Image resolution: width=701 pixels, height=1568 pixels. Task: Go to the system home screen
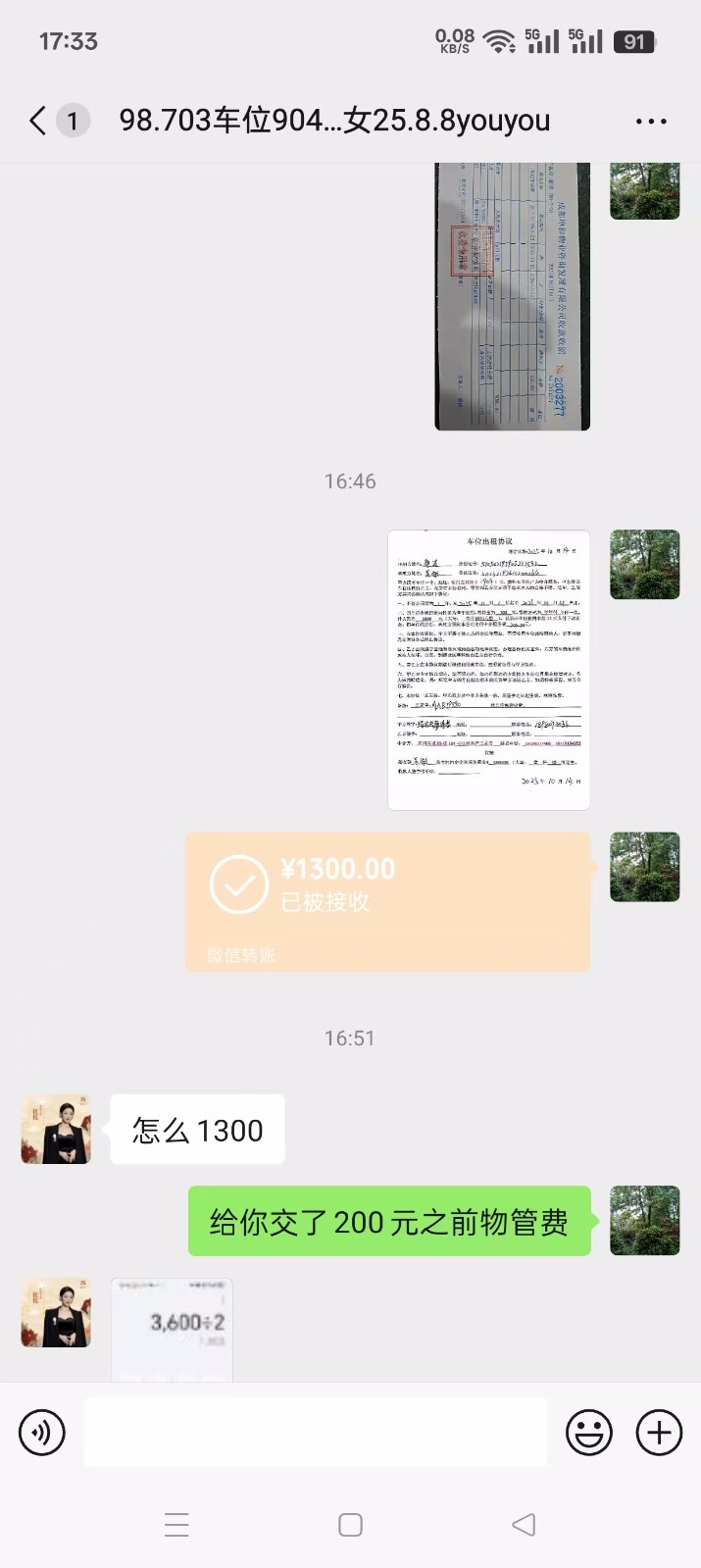pyautogui.click(x=350, y=1525)
